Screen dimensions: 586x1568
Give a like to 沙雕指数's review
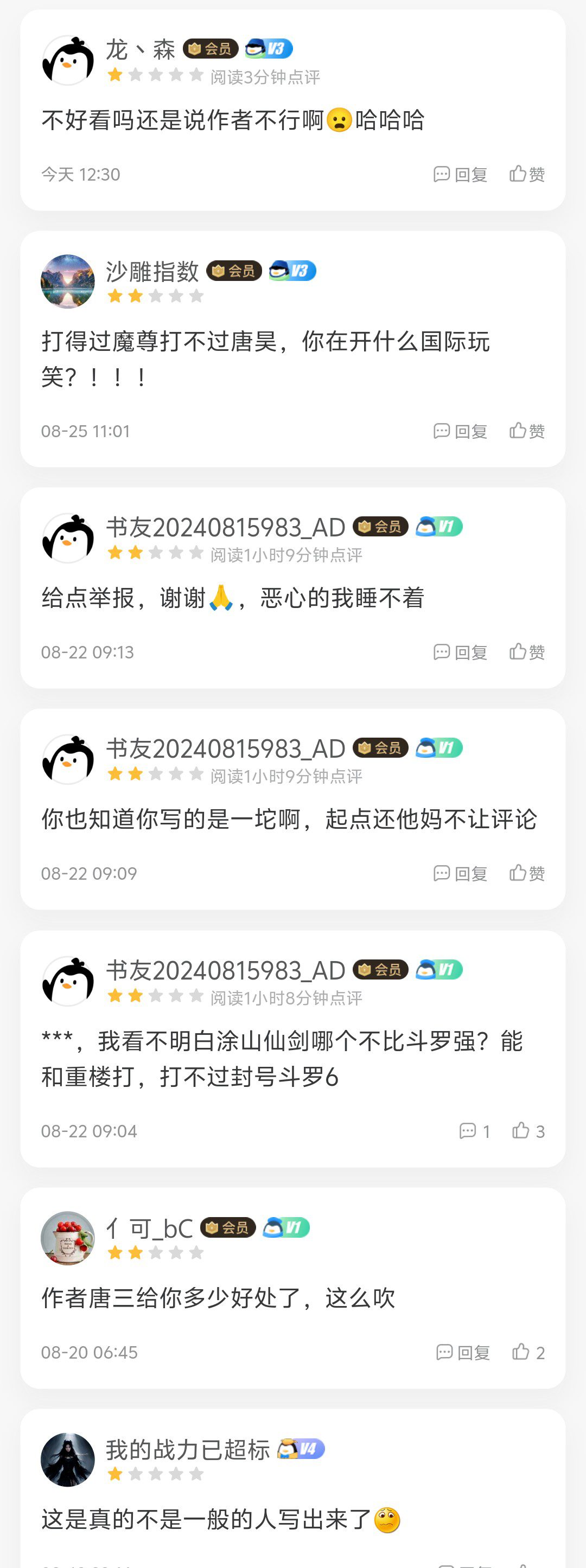tap(527, 432)
